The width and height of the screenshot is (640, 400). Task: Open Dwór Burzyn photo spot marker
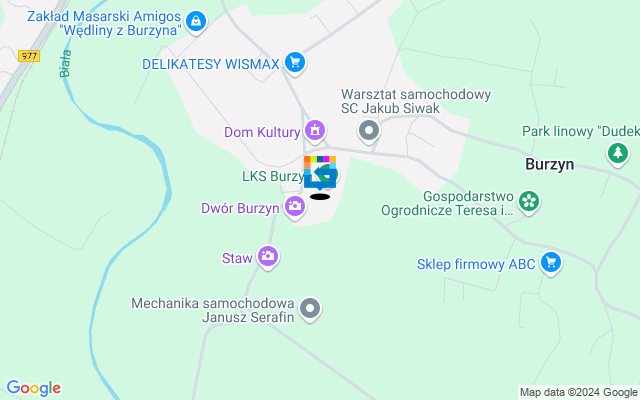pyautogui.click(x=295, y=208)
